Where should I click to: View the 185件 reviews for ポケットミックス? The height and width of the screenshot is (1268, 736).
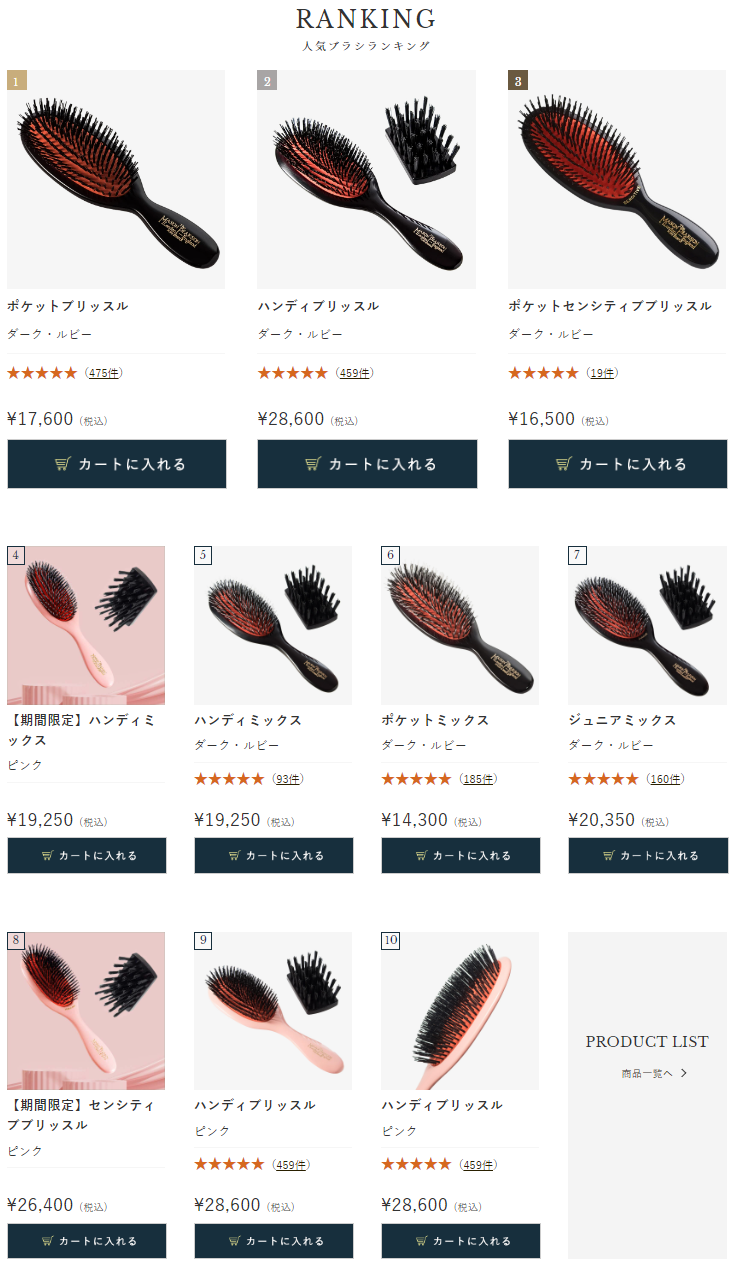[478, 779]
